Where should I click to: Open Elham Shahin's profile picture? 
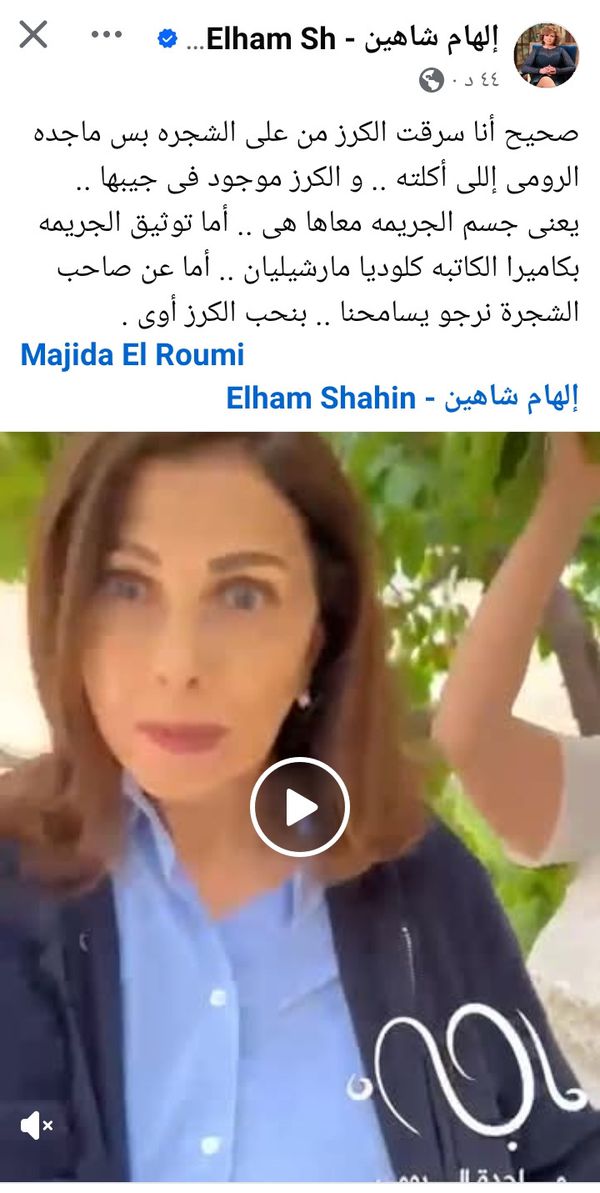tap(545, 53)
